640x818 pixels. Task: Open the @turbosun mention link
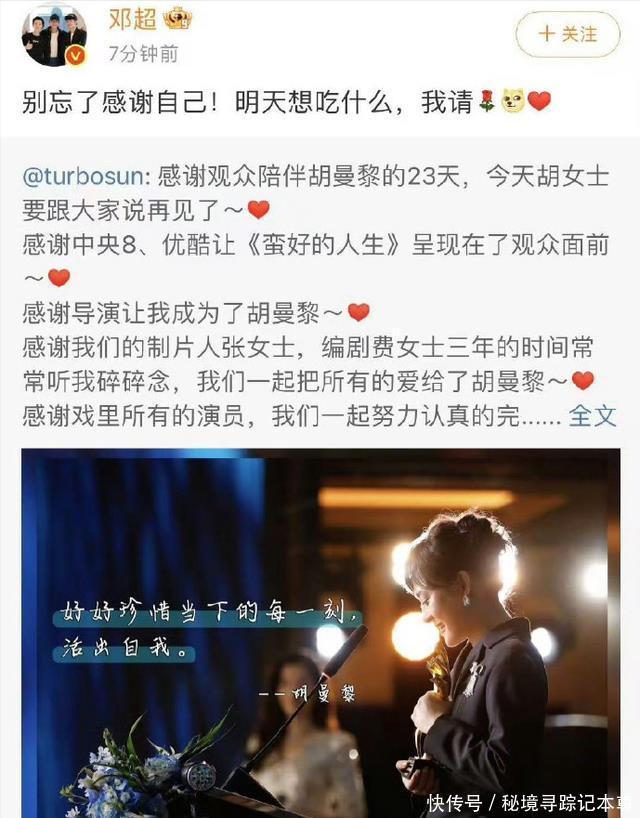click(83, 177)
